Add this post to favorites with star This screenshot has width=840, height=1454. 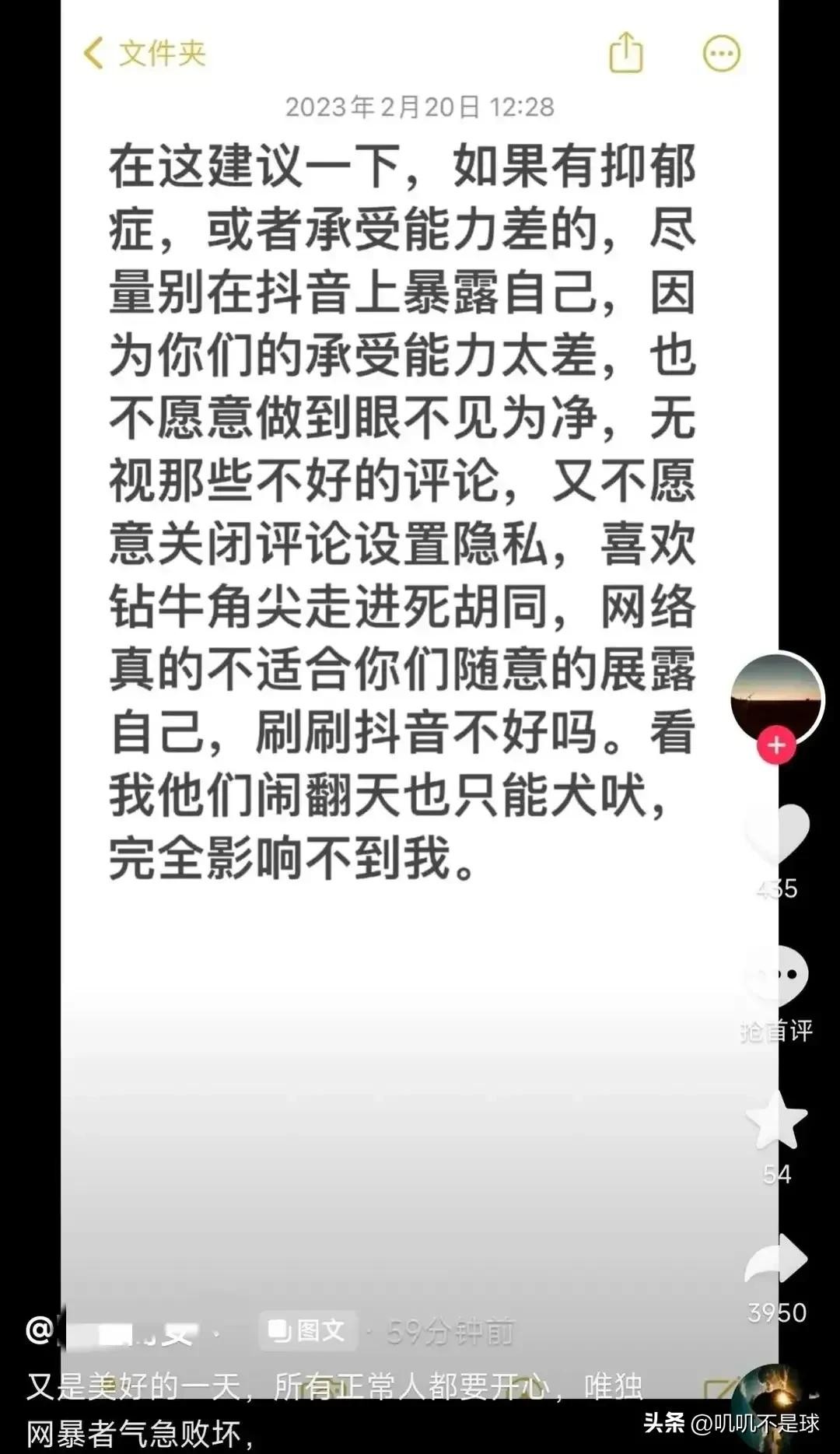pos(776,1121)
